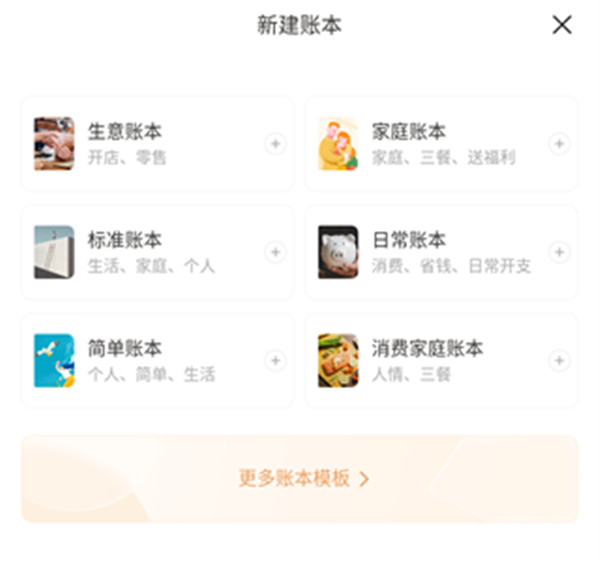Tap the plus icon on 日常账本
Image resolution: width=600 pixels, height=566 pixels.
tap(559, 252)
